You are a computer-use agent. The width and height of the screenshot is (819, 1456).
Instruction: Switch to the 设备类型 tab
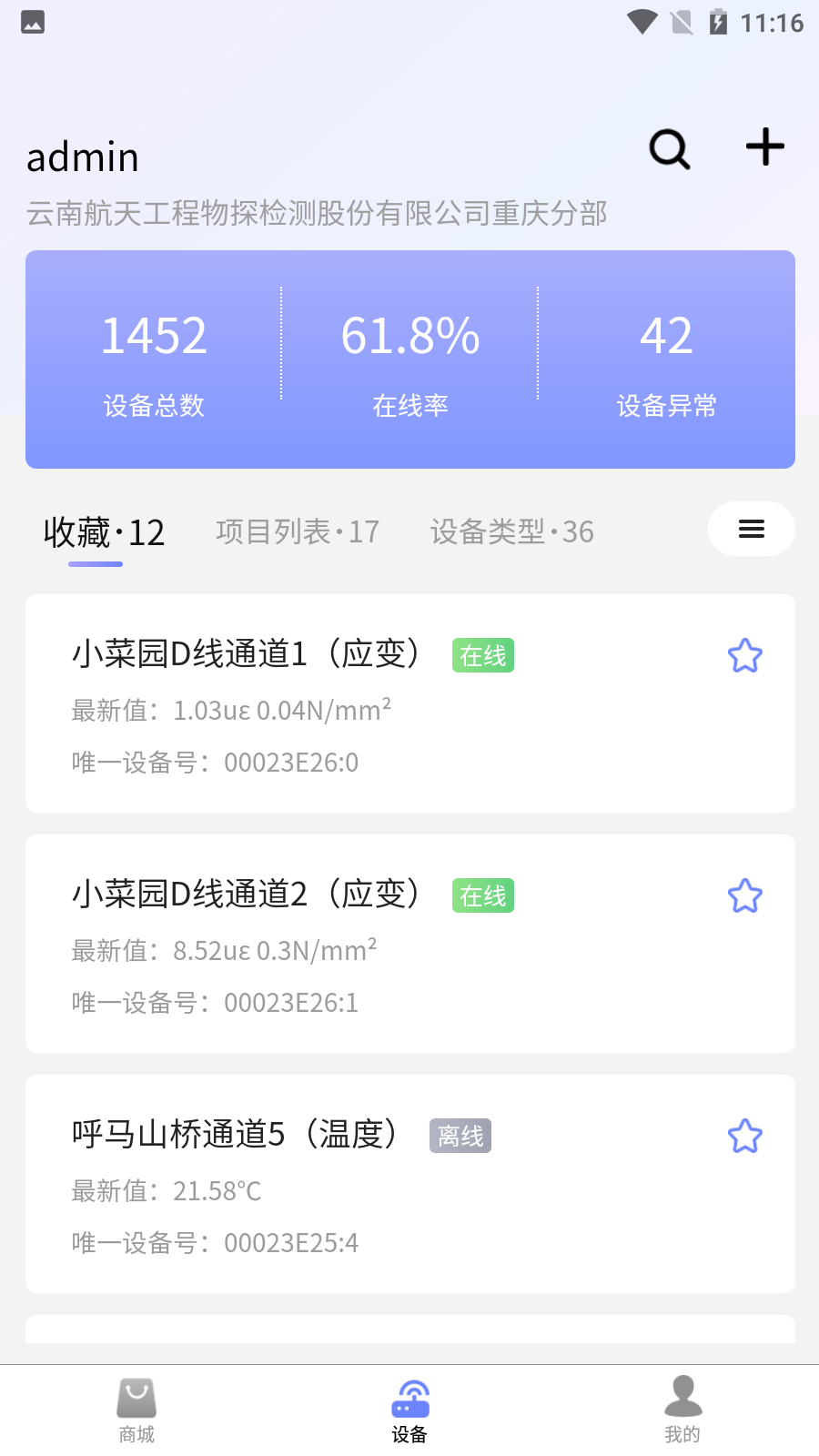click(x=511, y=531)
